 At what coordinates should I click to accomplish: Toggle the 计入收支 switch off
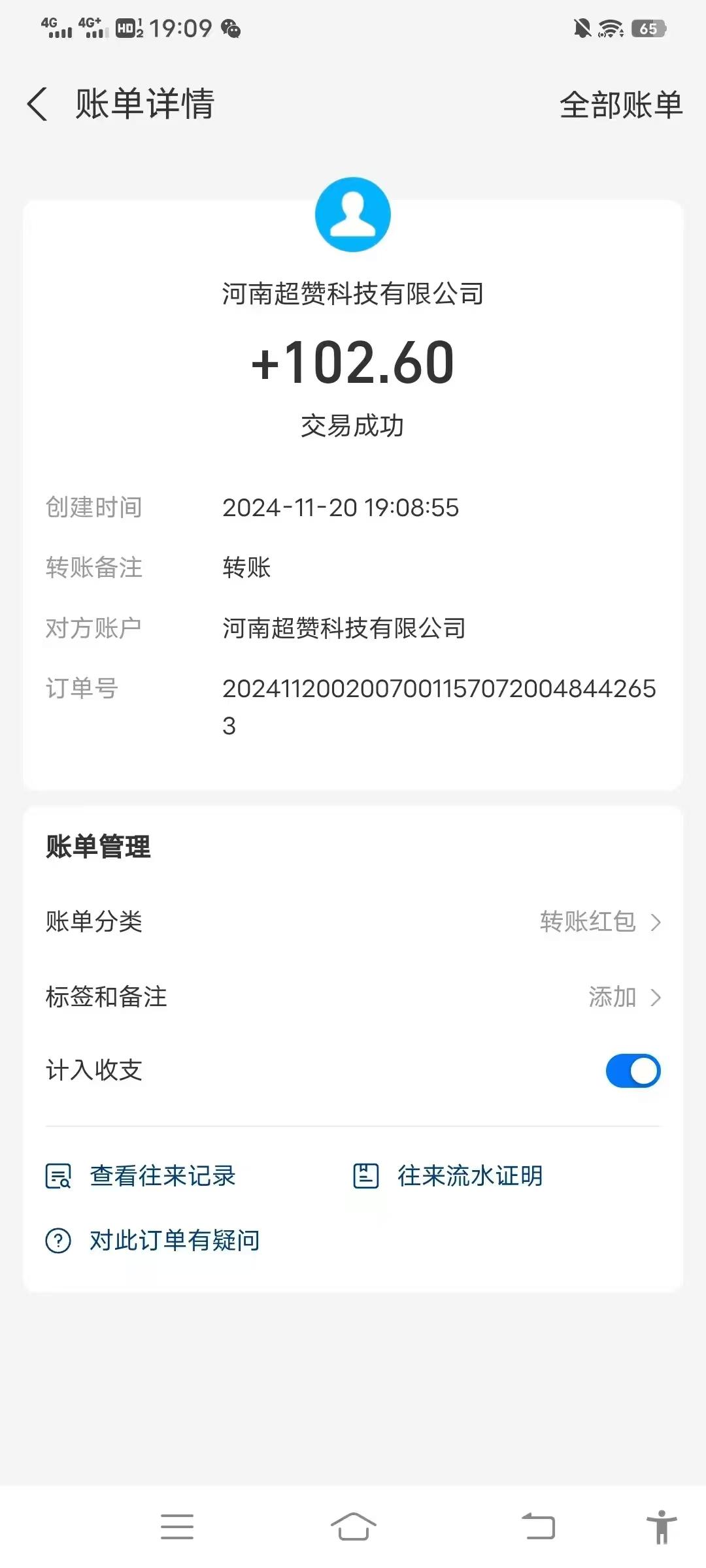[633, 1071]
